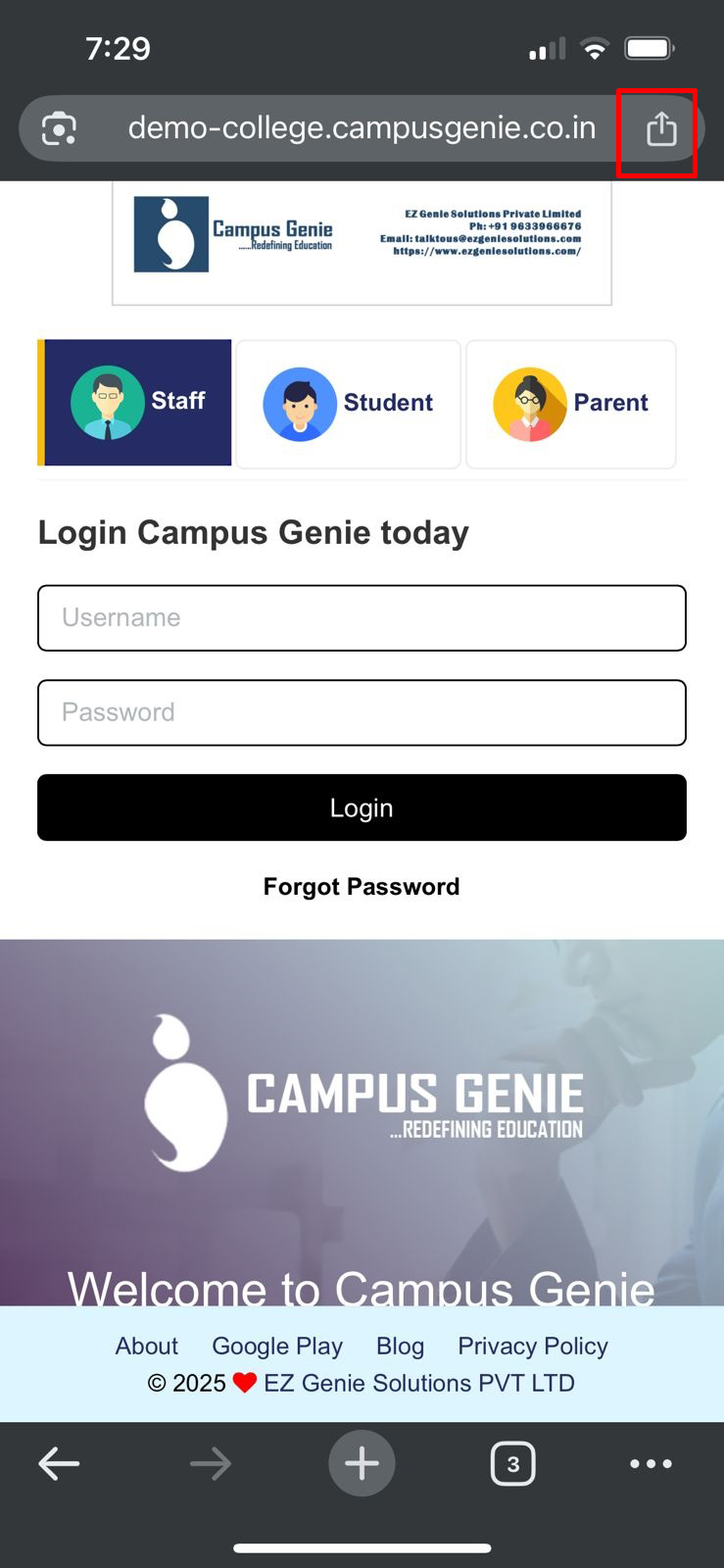Select the Staff login tab

136,402
